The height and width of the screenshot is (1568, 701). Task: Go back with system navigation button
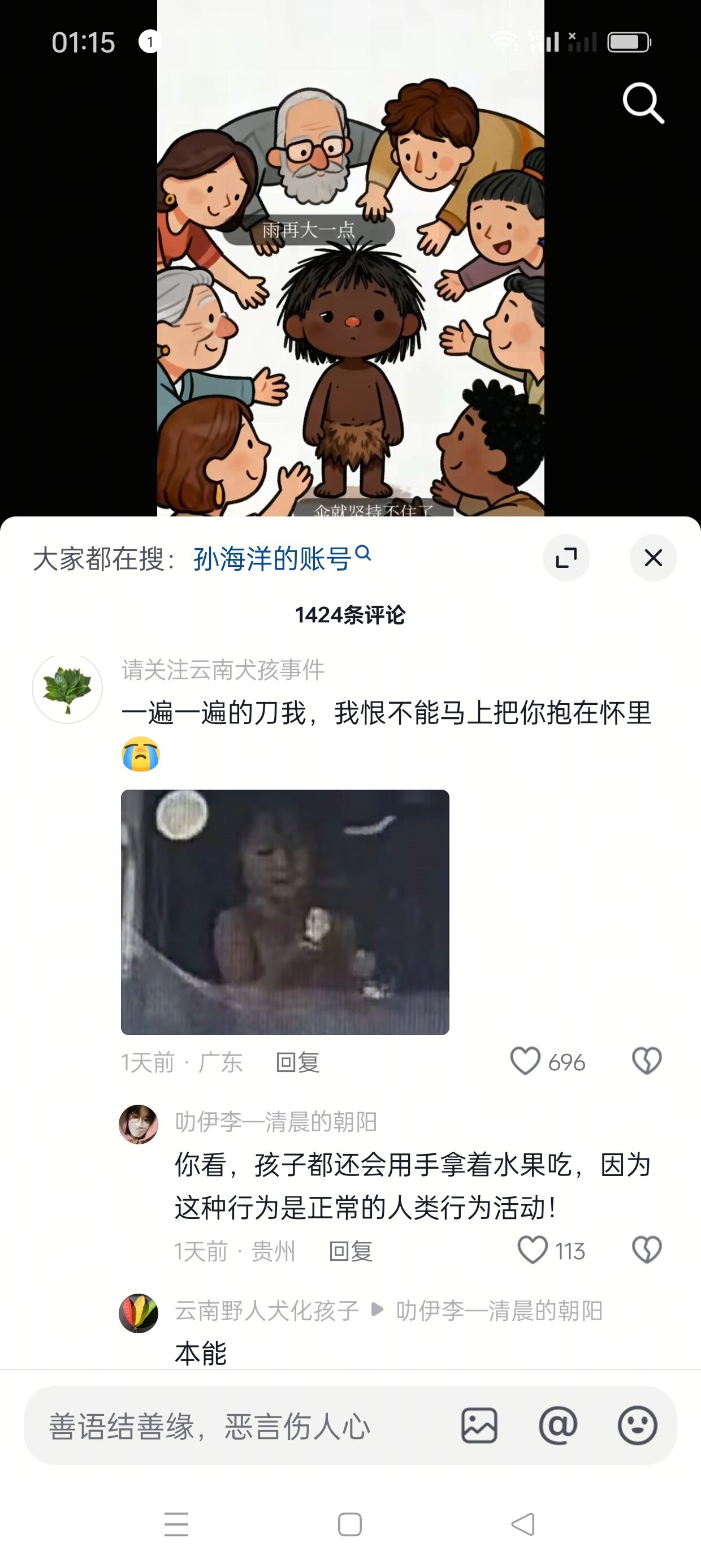tap(523, 1524)
